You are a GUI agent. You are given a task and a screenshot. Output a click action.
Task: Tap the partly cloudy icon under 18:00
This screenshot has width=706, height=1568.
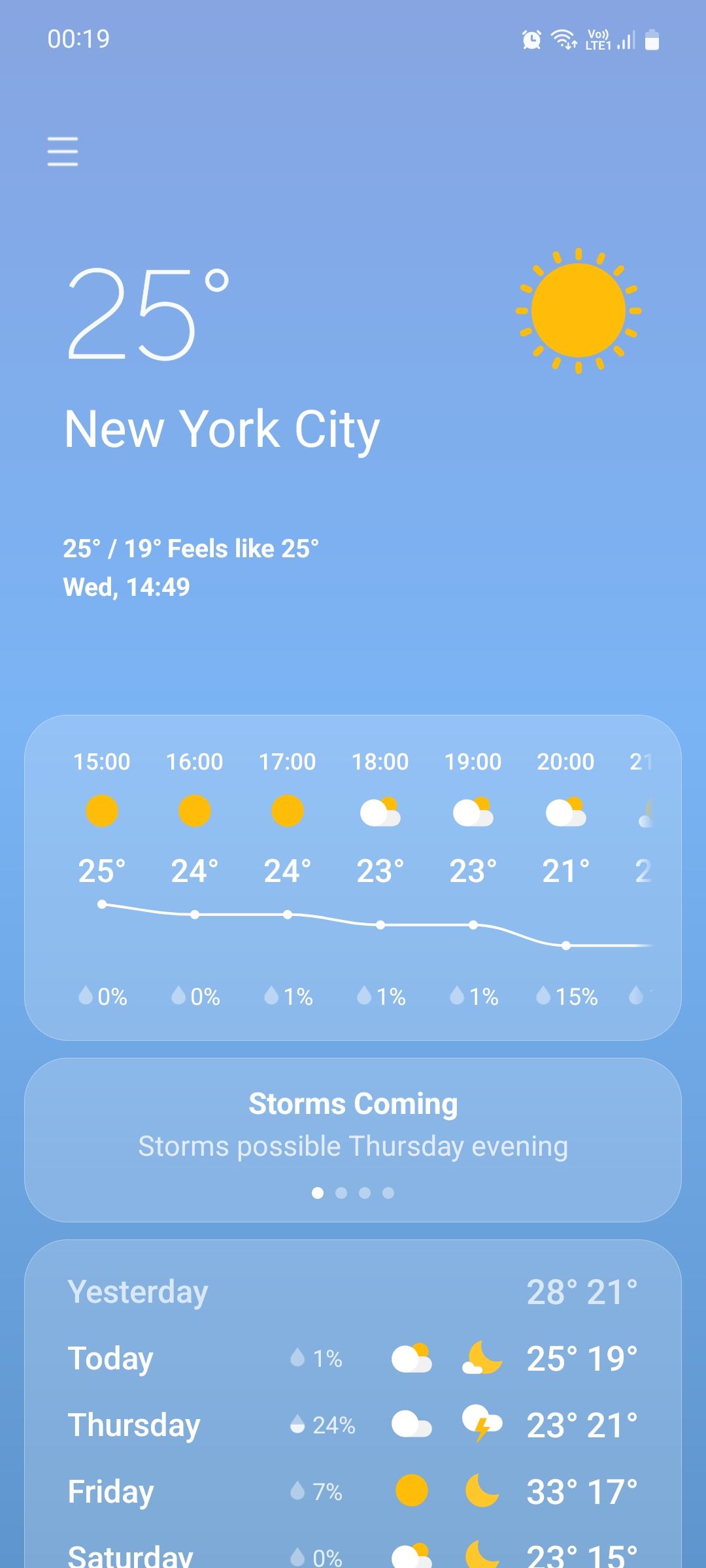click(x=381, y=810)
